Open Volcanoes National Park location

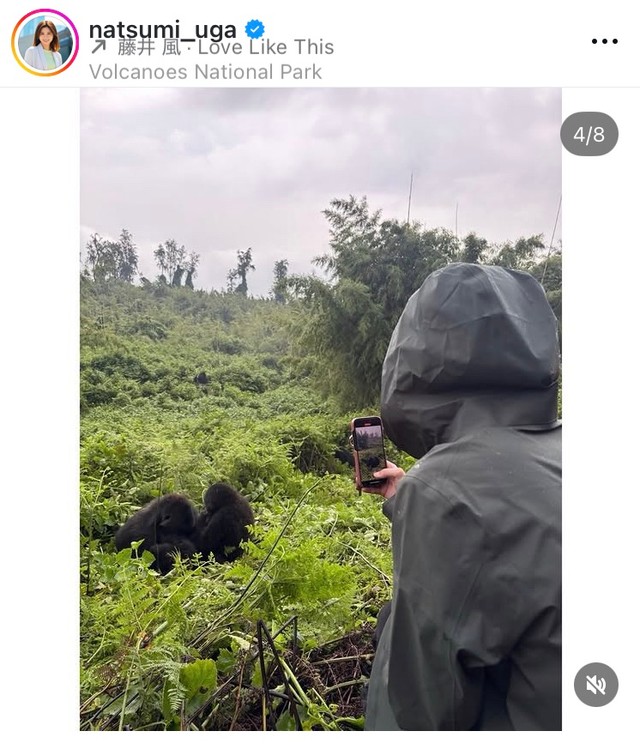point(205,72)
